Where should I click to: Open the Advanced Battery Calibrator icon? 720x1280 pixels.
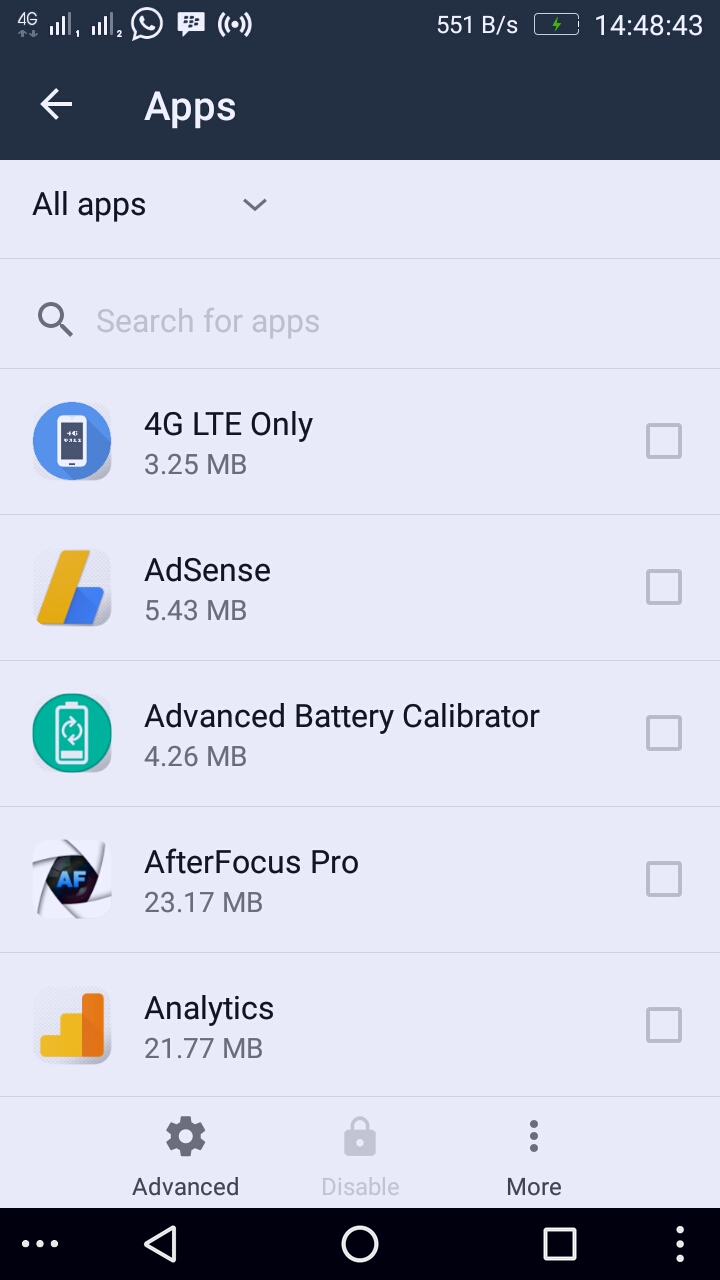click(72, 733)
